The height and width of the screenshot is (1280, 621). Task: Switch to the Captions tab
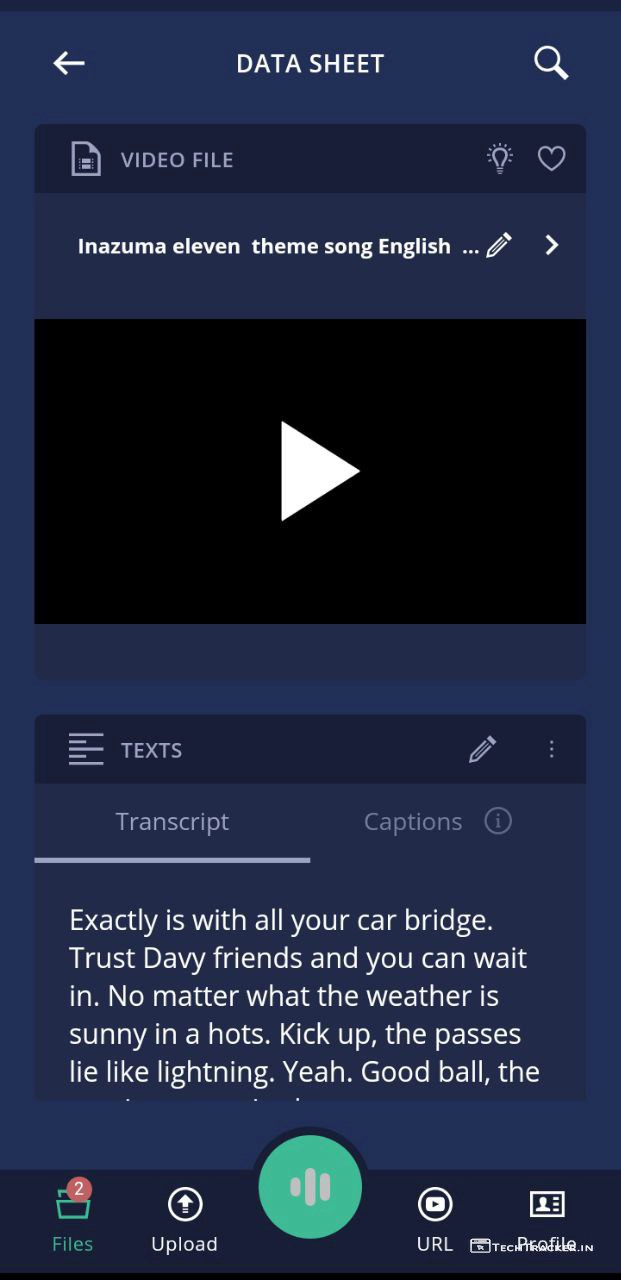pos(412,822)
